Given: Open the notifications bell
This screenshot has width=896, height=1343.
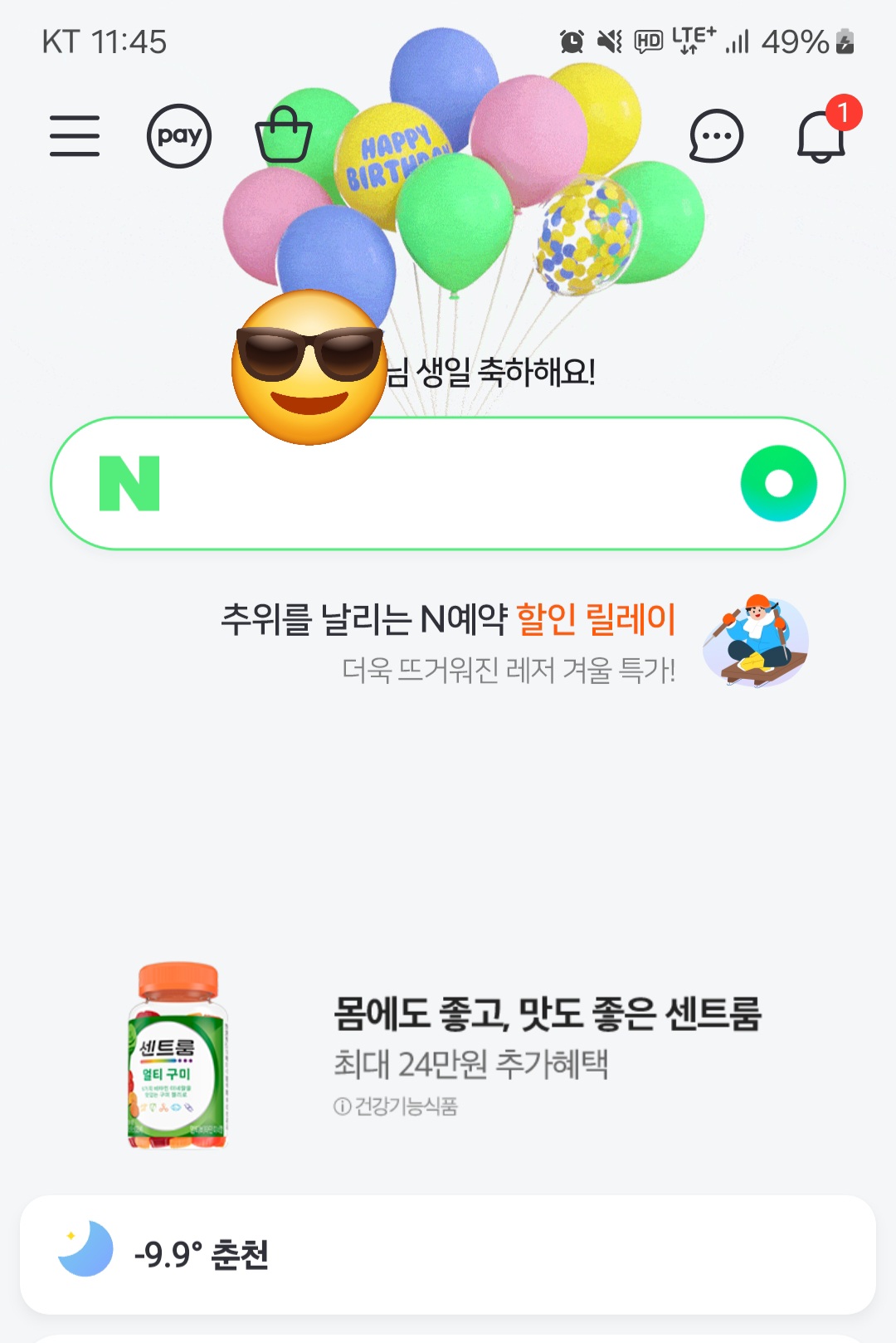Looking at the screenshot, I should pyautogui.click(x=821, y=136).
